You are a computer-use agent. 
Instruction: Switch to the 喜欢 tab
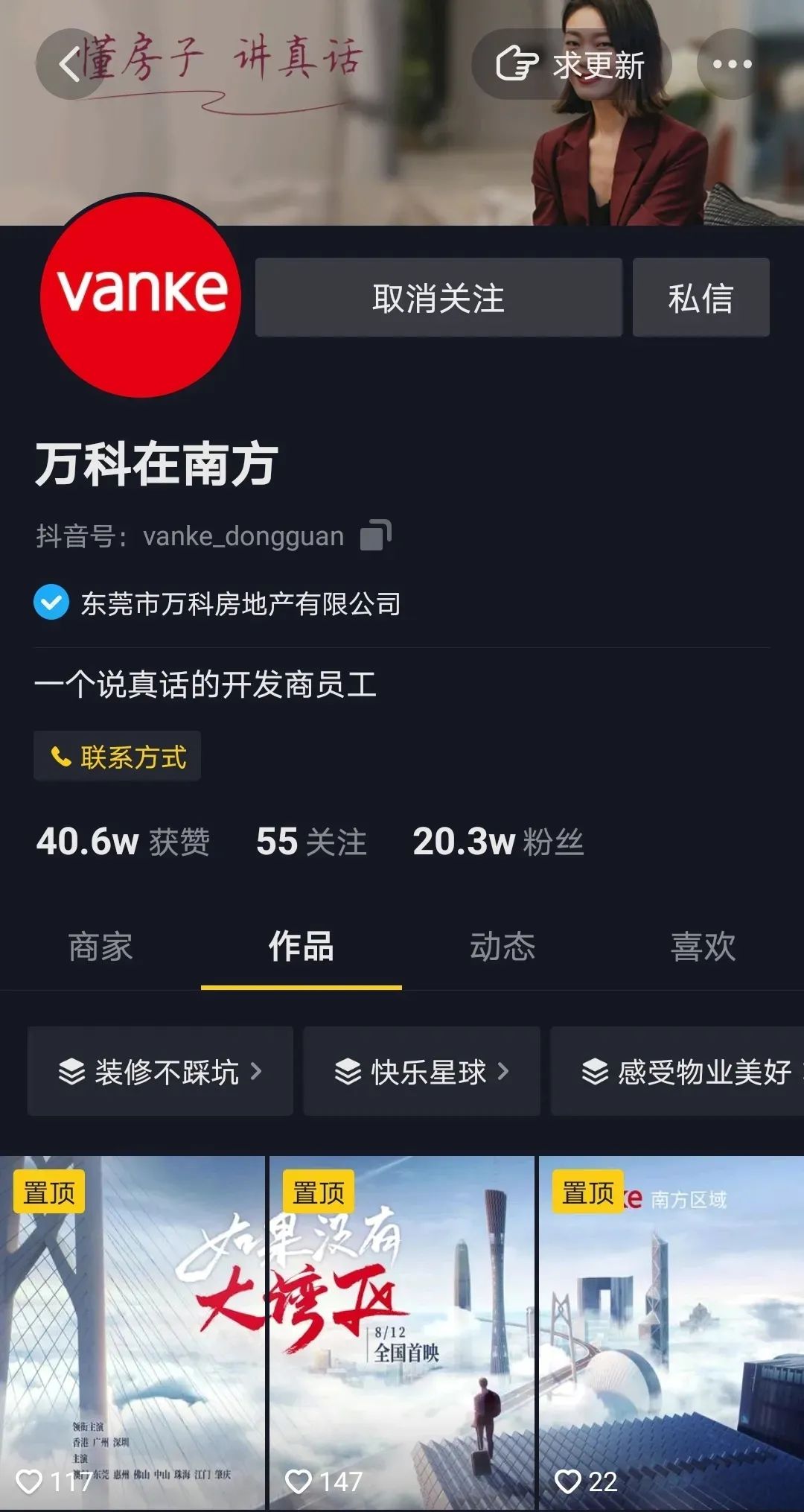click(x=703, y=947)
